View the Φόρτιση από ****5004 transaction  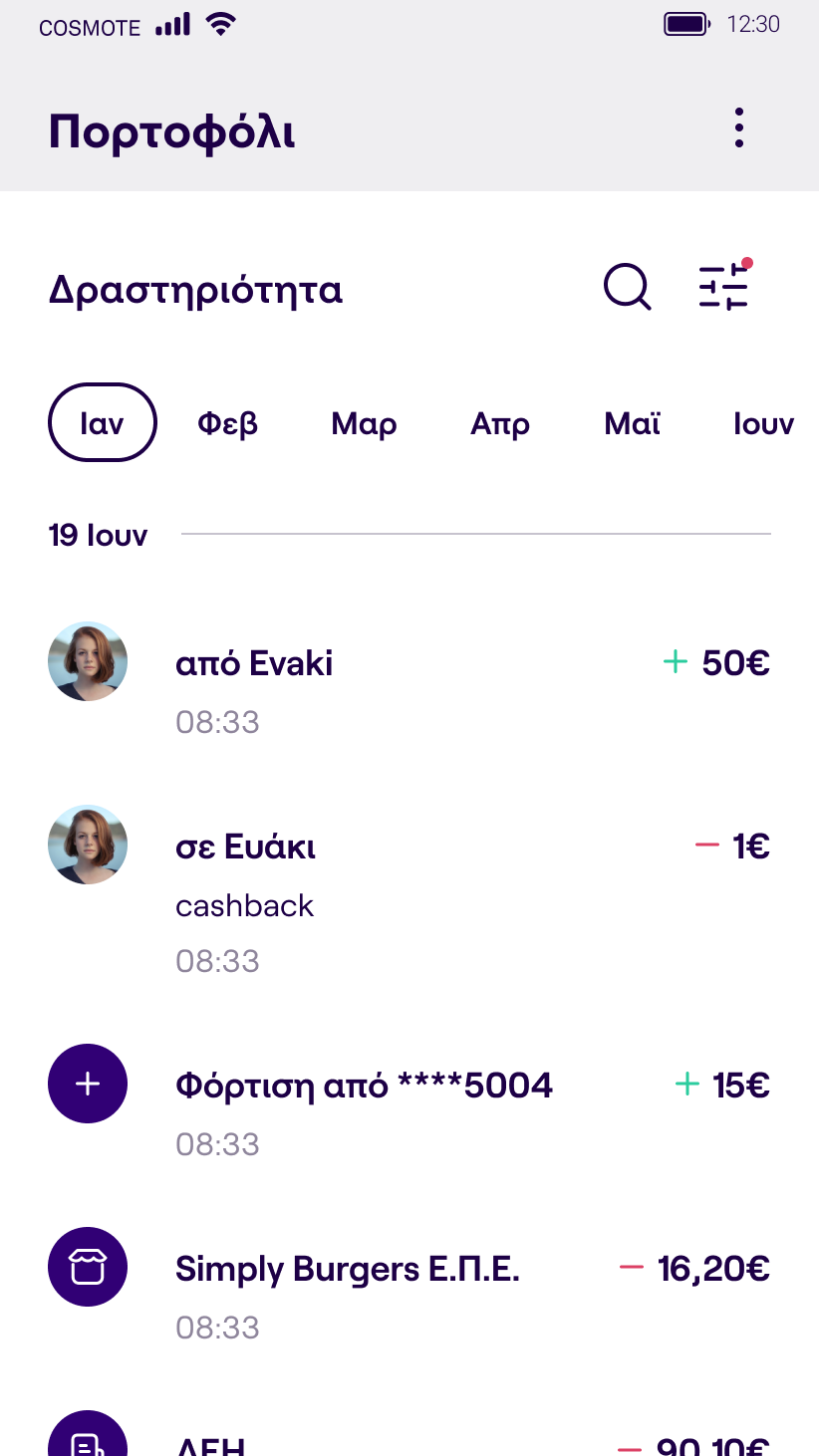pos(409,1111)
